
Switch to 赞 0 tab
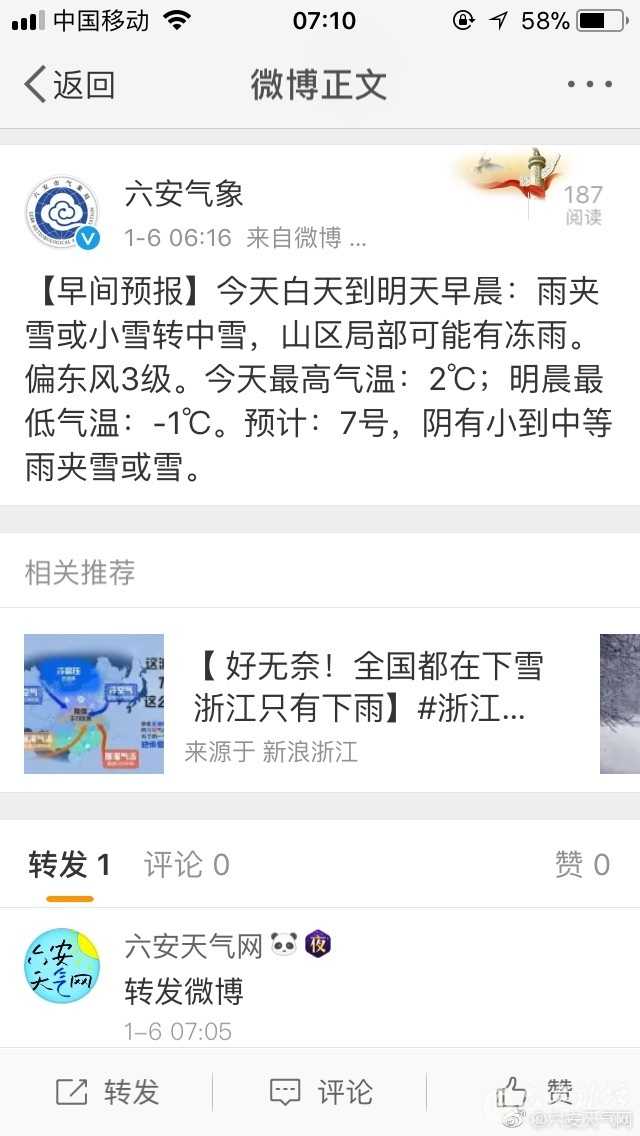(582, 865)
